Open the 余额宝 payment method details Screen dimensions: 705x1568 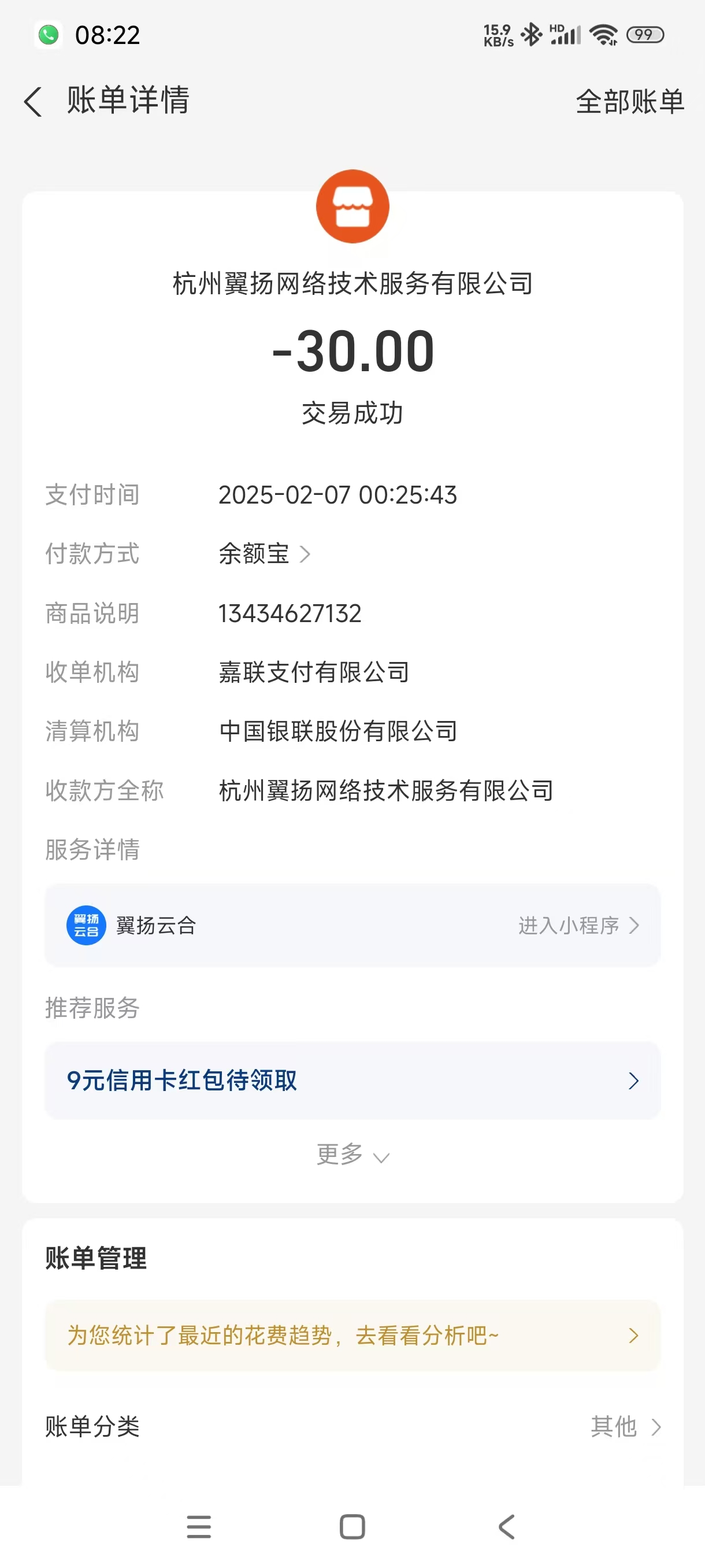click(x=264, y=554)
